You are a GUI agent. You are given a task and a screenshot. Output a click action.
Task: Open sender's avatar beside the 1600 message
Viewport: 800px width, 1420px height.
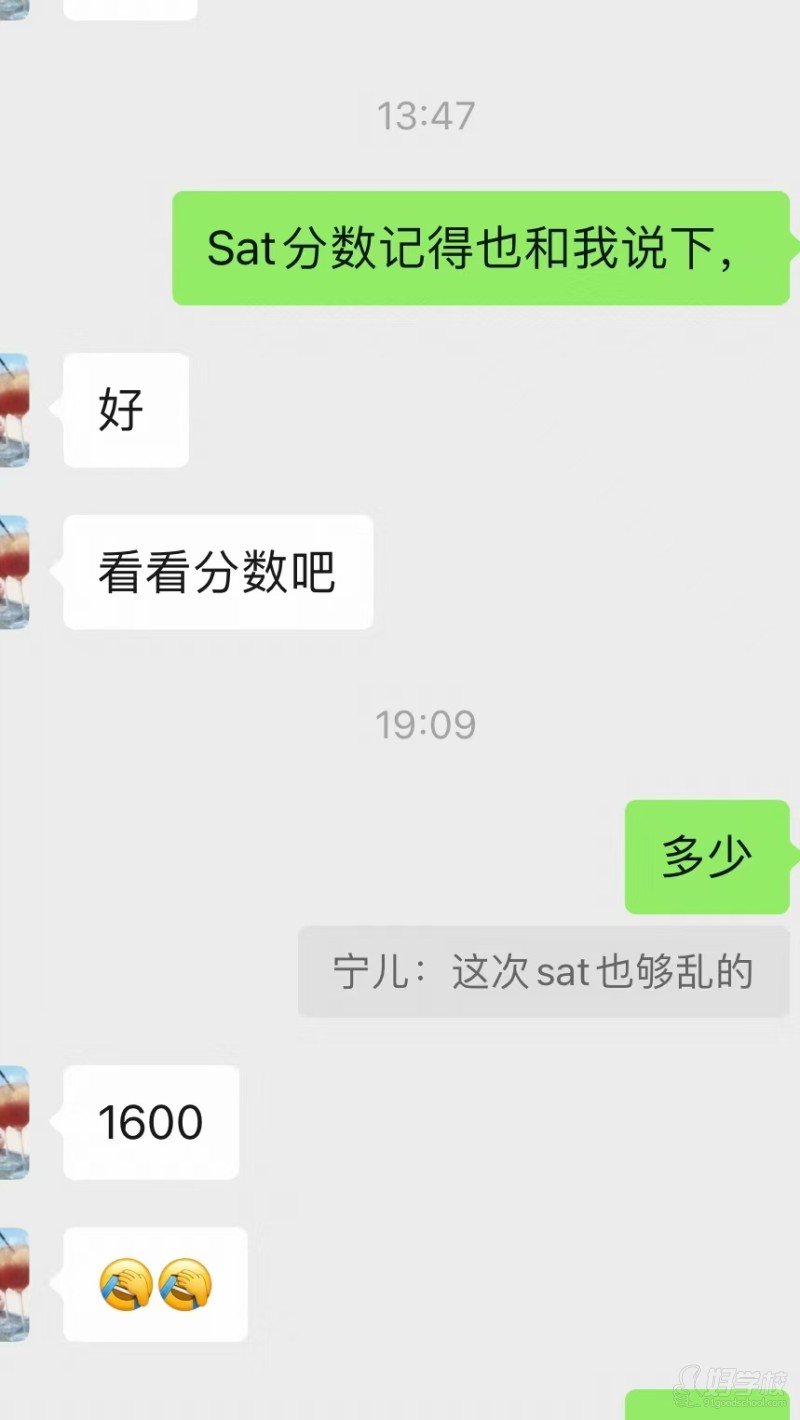pos(14,1122)
